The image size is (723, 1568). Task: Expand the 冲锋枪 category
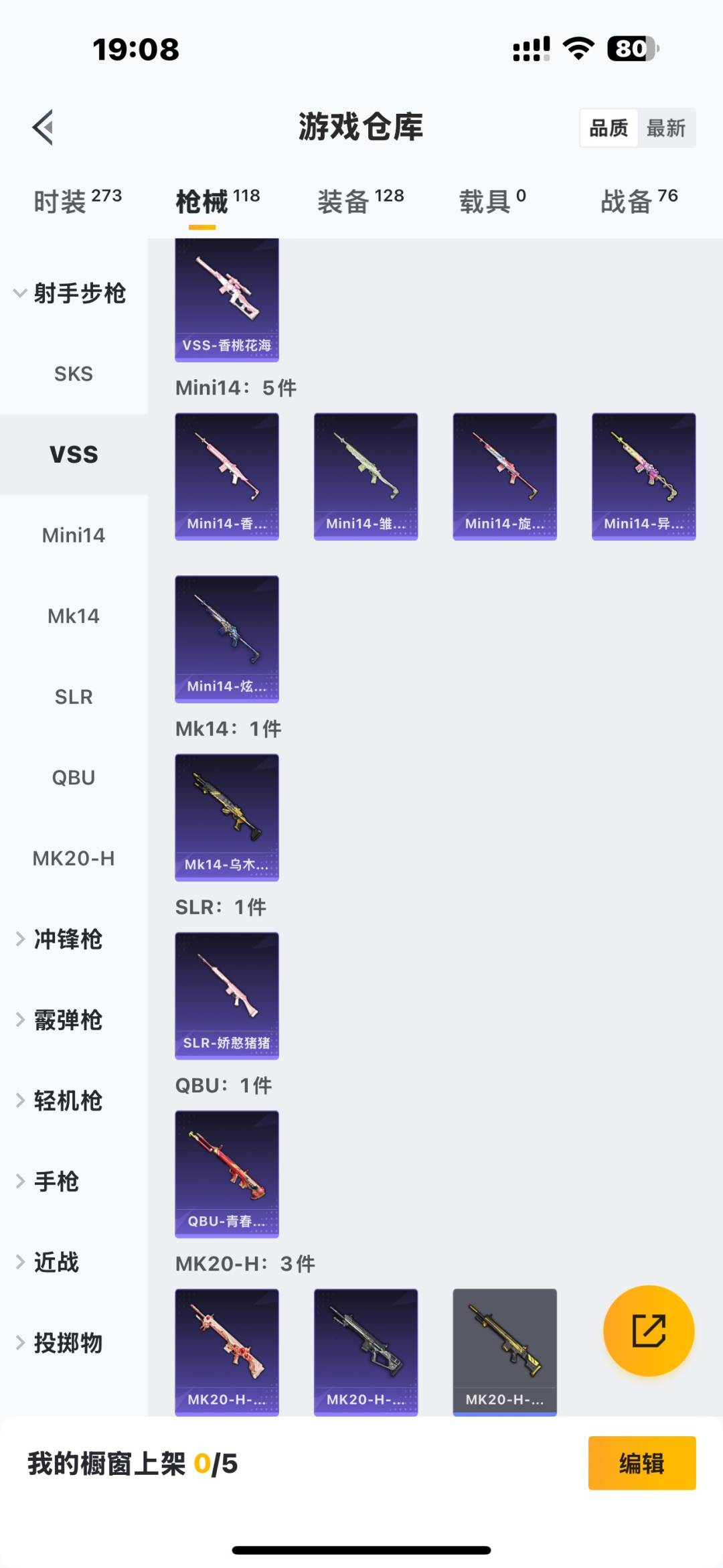67,939
